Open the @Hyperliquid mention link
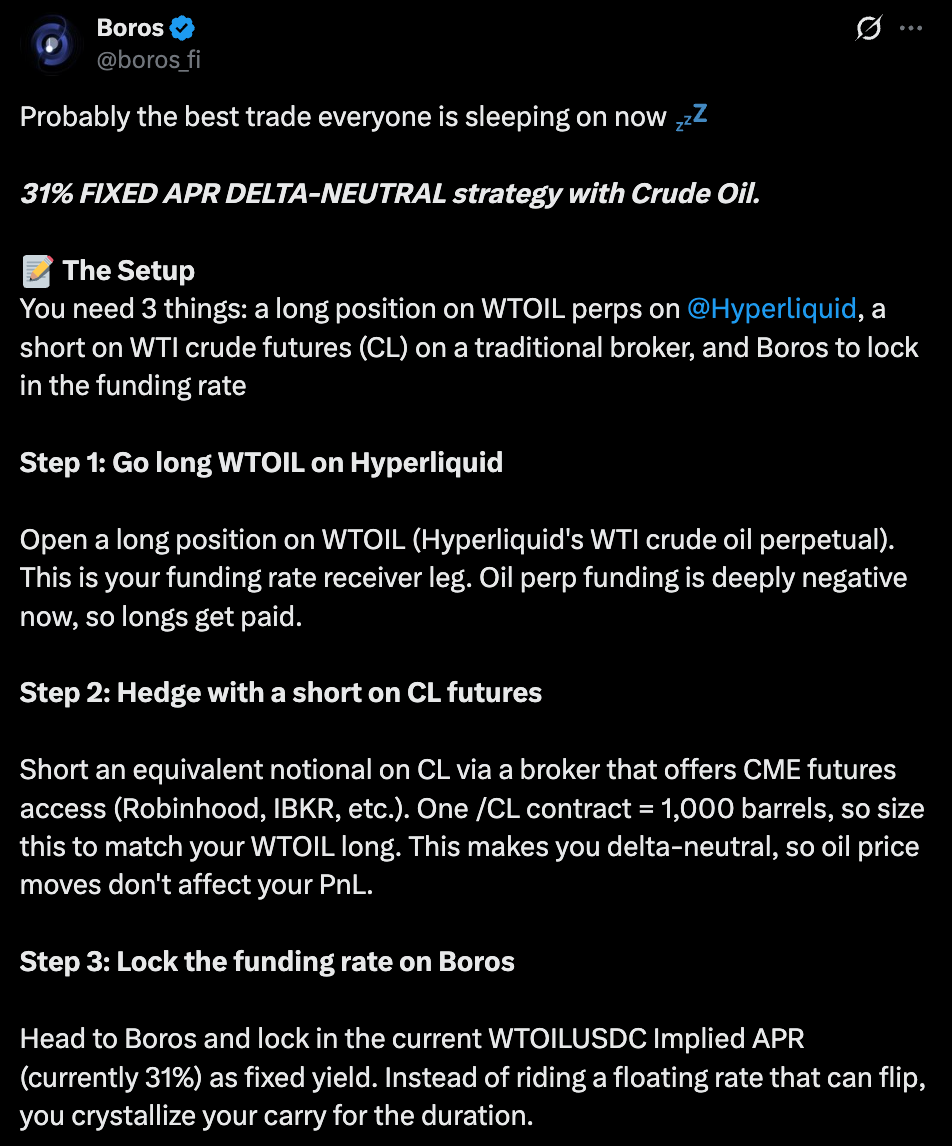The image size is (952, 1146). (772, 308)
